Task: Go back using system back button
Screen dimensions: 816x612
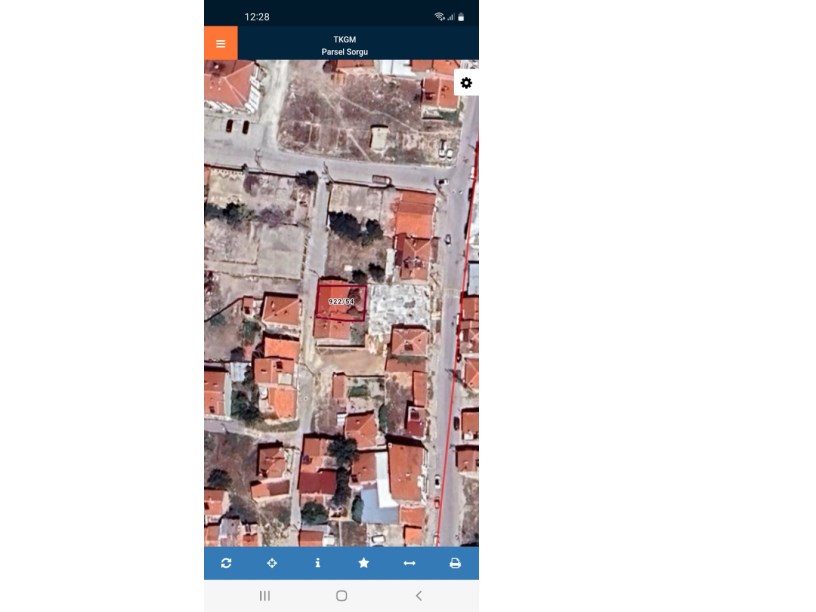Action: pos(418,596)
